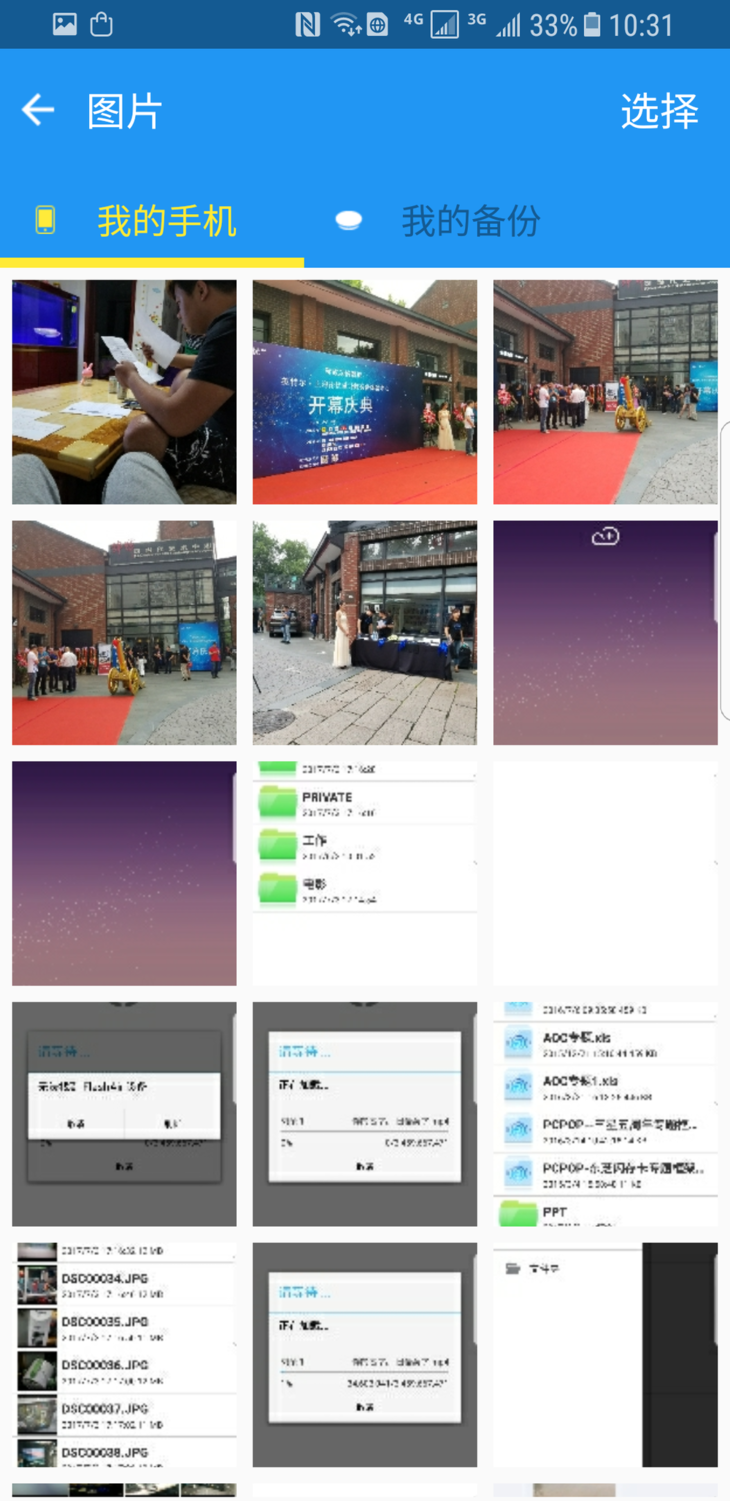Open the purple wallpaper with cloud icon
Image resolution: width=730 pixels, height=1501 pixels.
click(605, 632)
